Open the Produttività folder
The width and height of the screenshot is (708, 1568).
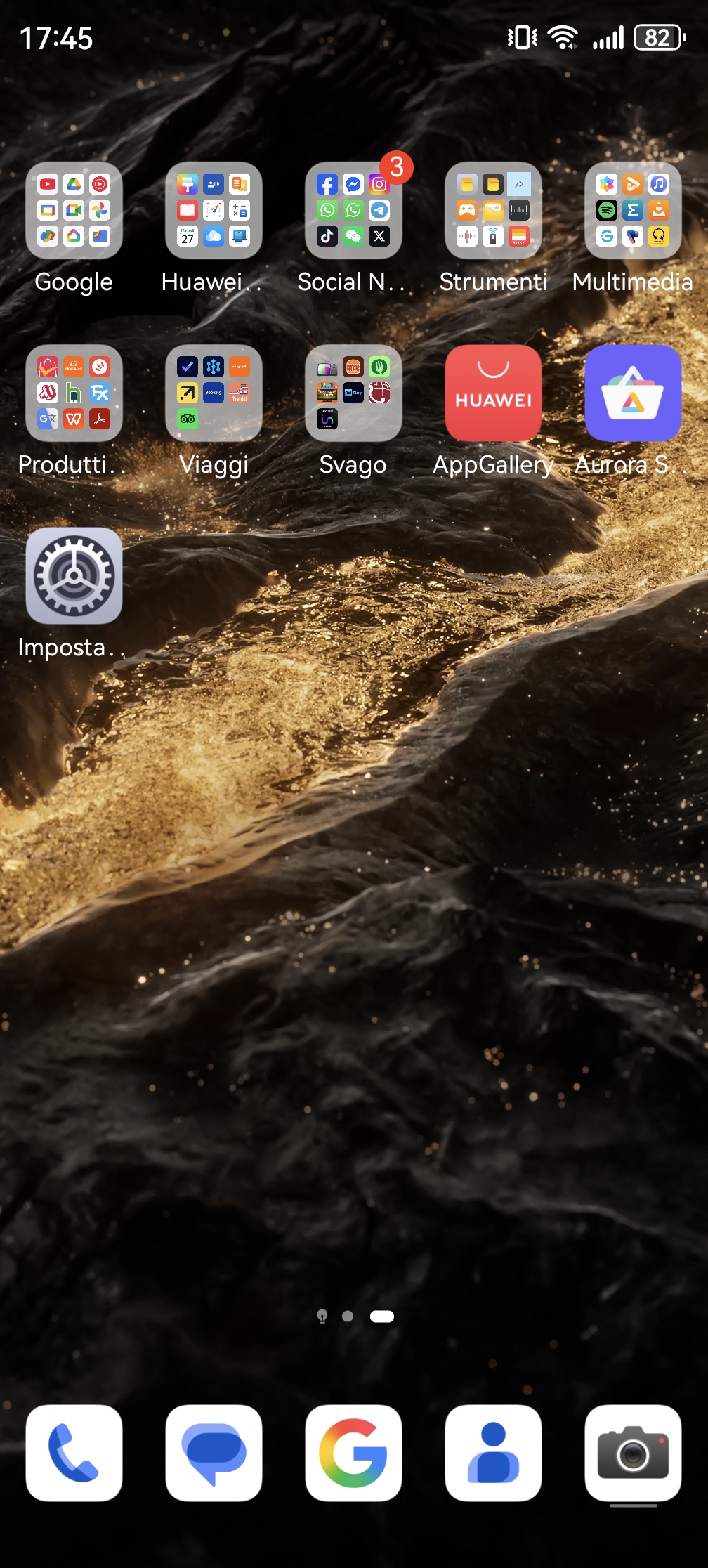[x=74, y=393]
